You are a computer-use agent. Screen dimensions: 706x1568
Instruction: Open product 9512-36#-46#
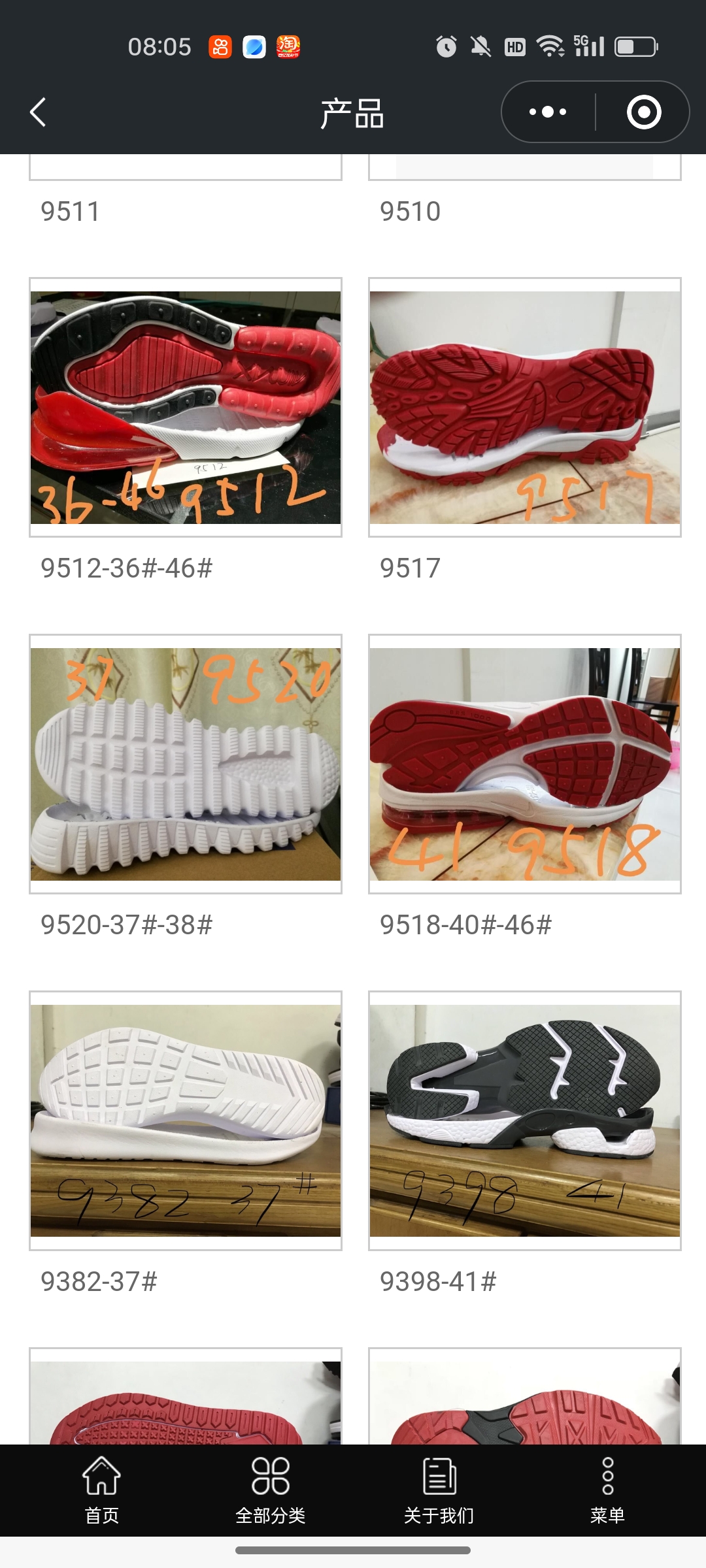tap(186, 408)
